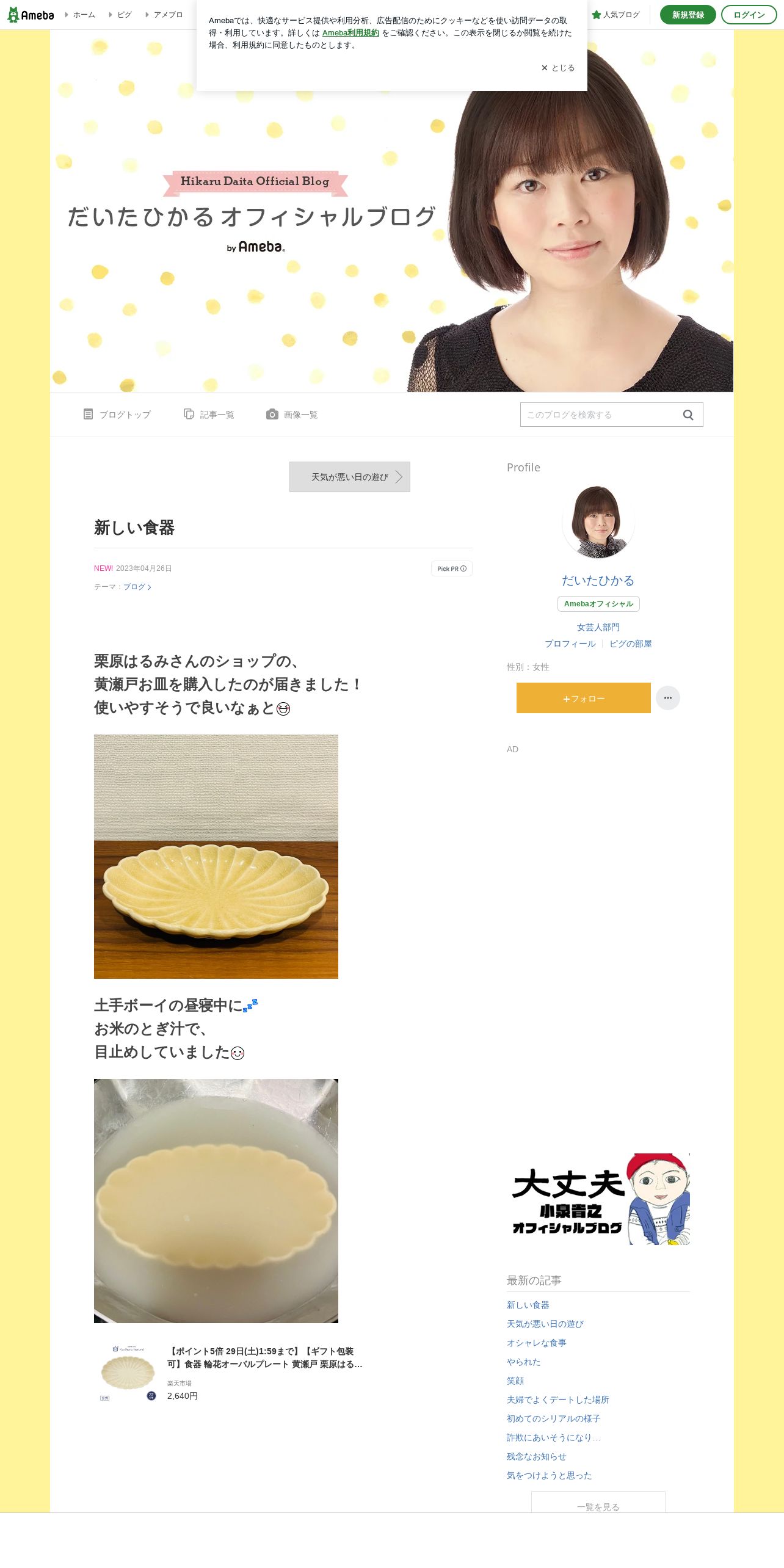Open the 小泉孝之 official blog banner
This screenshot has width=784, height=1568.
[598, 1199]
